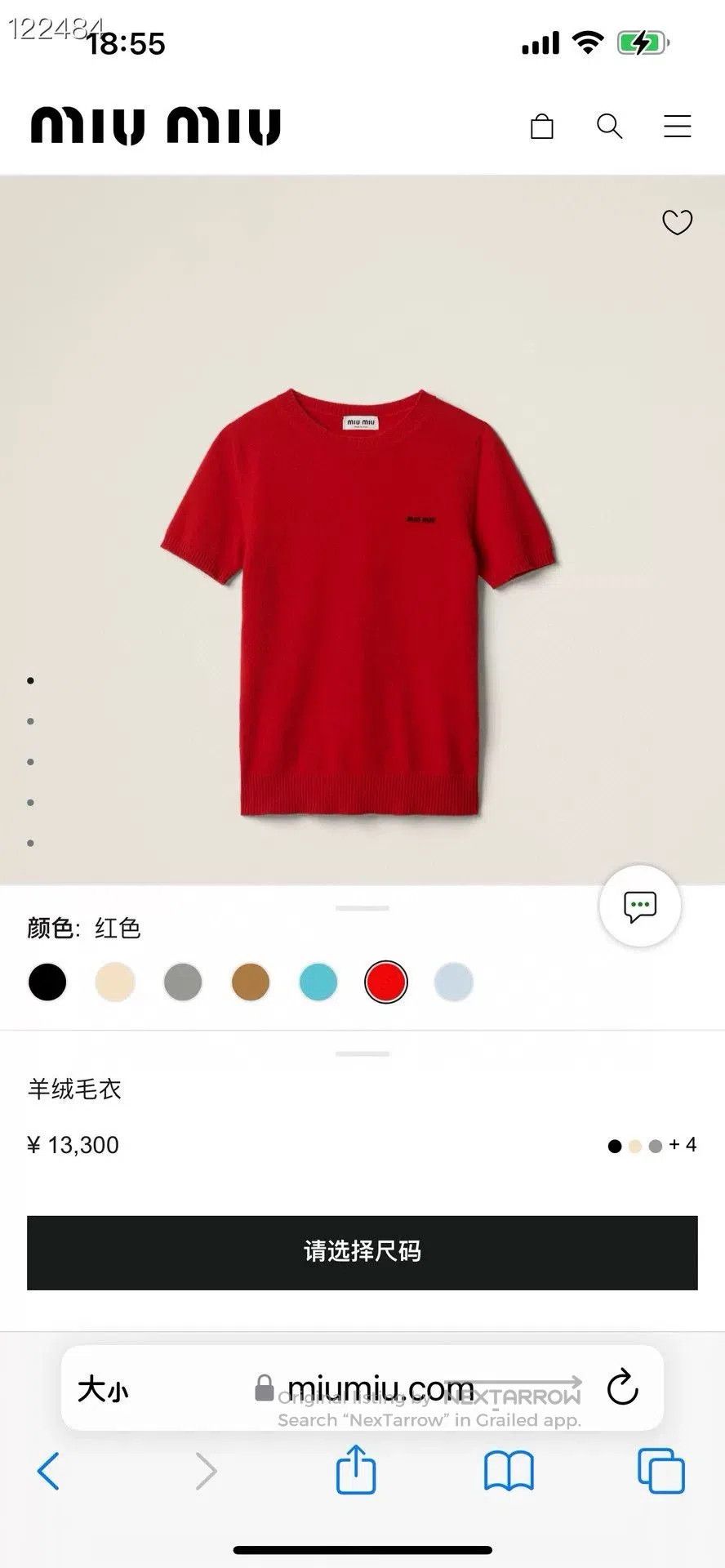725x1568 pixels.
Task: Select the turquoise color swatch
Action: (x=318, y=982)
